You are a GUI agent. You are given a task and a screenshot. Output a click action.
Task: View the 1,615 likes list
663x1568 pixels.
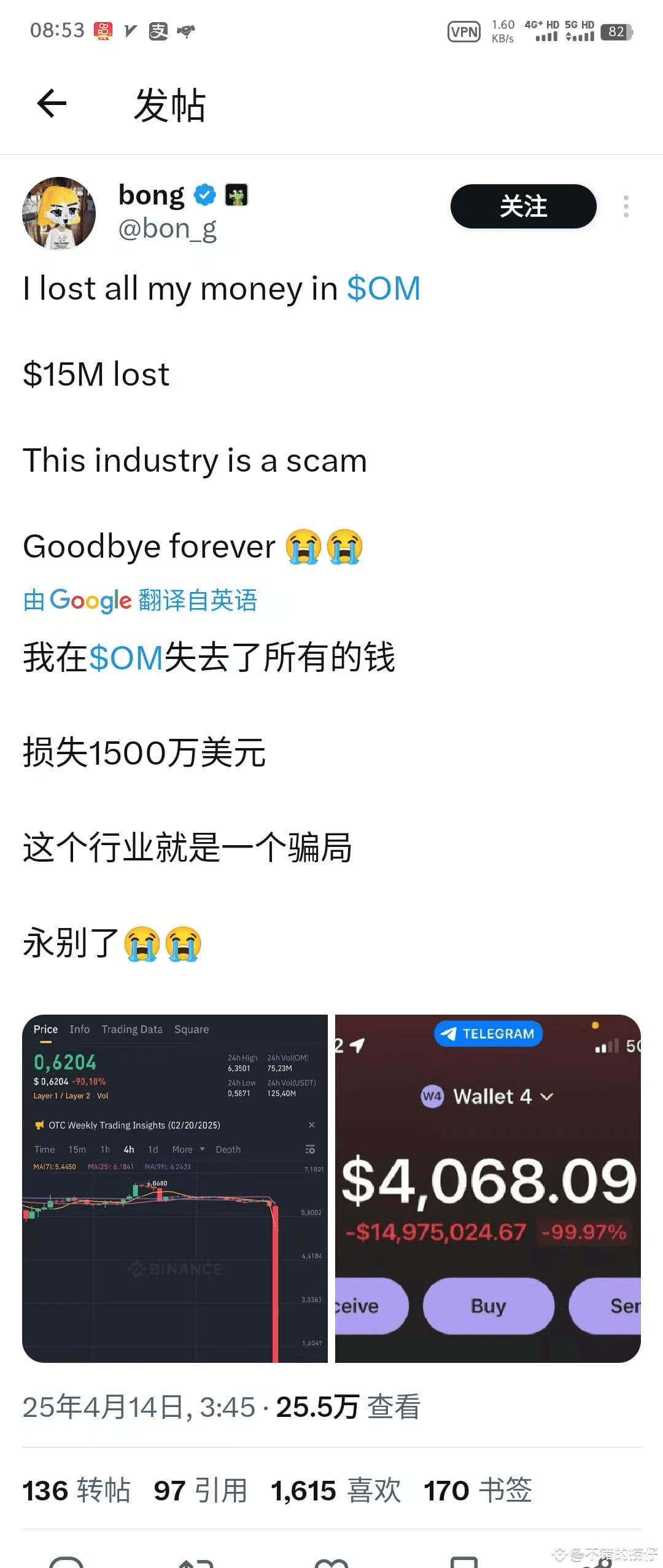pos(335,1491)
